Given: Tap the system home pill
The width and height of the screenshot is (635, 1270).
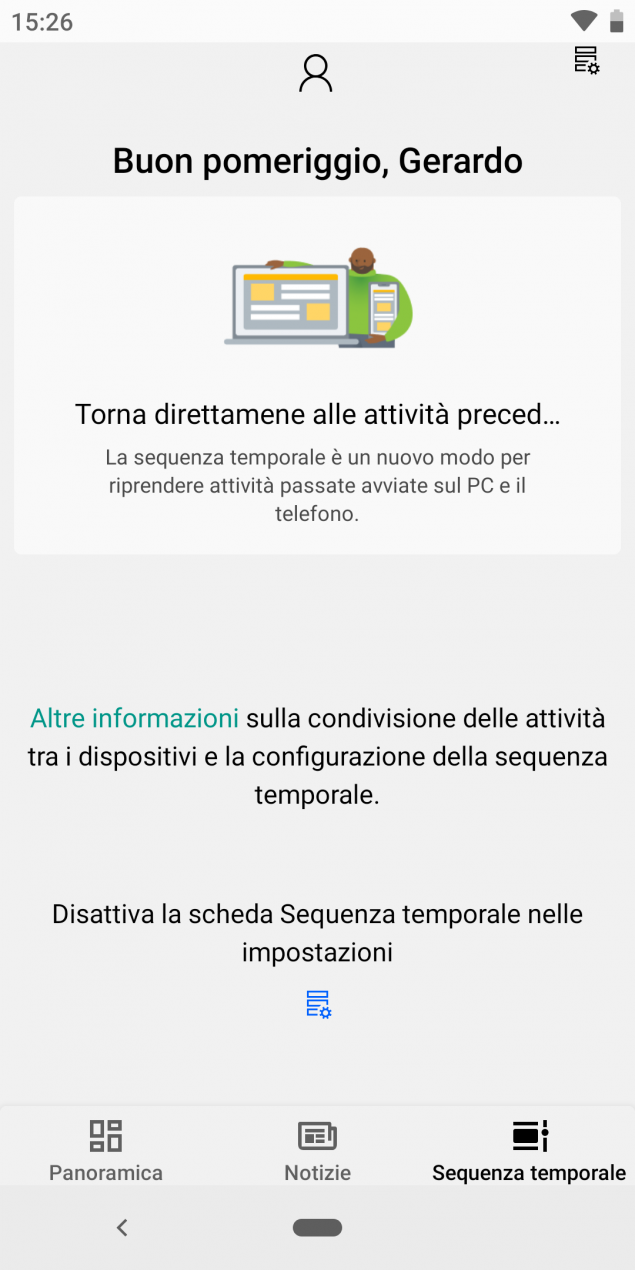Looking at the screenshot, I should 317,1227.
